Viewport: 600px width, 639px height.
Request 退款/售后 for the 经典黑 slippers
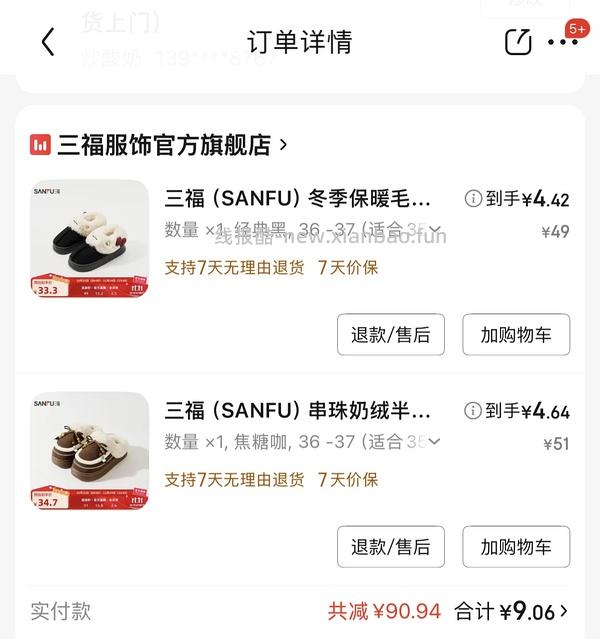[x=390, y=335]
